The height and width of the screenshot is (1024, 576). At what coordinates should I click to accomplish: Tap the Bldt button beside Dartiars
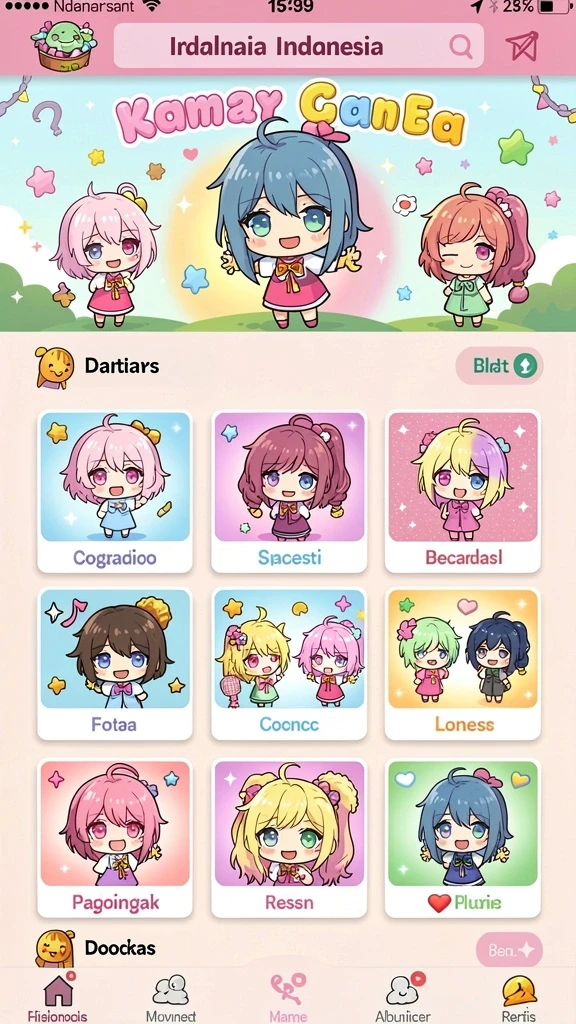500,366
